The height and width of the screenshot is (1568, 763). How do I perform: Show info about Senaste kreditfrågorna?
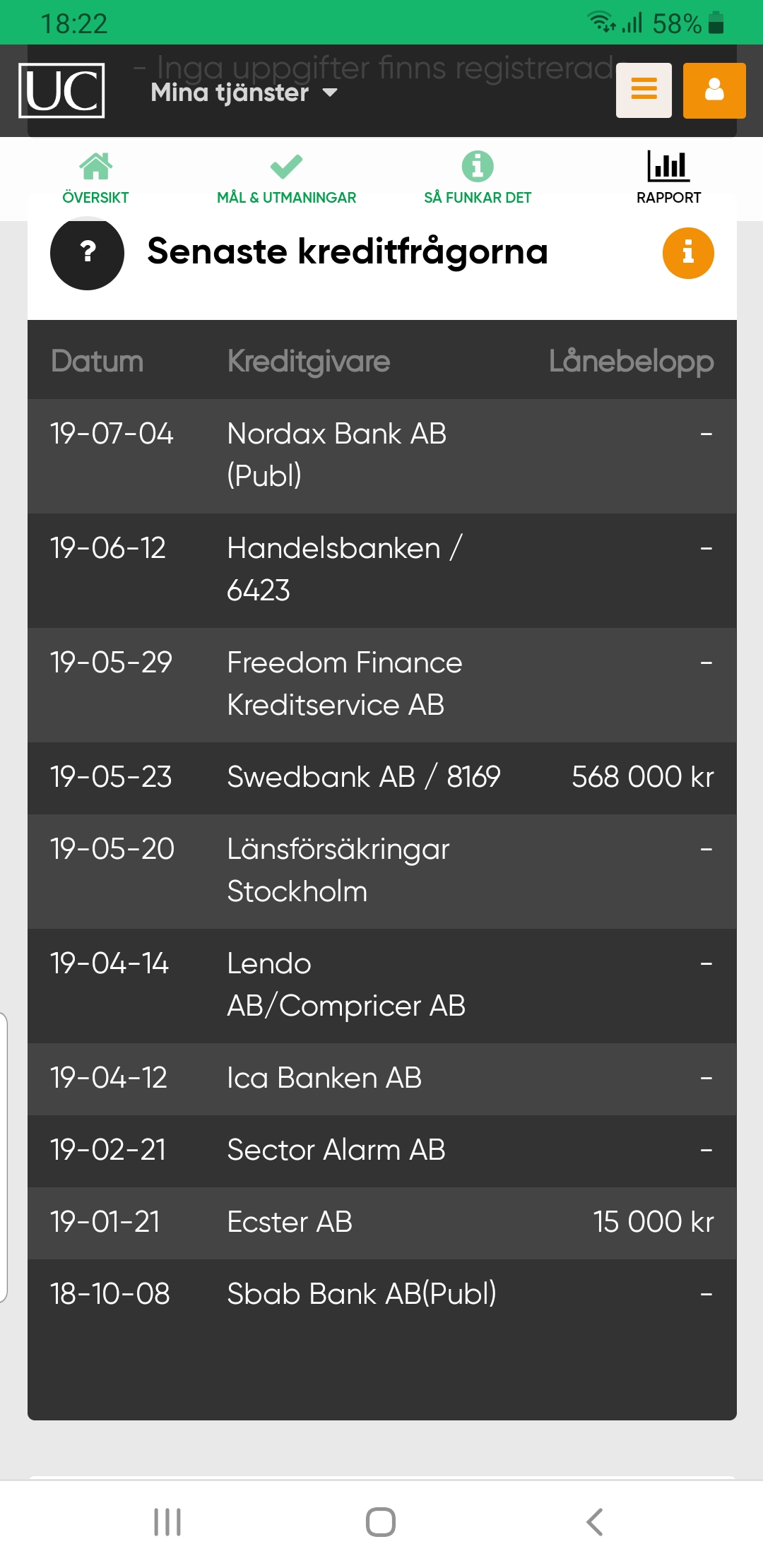[x=687, y=253]
